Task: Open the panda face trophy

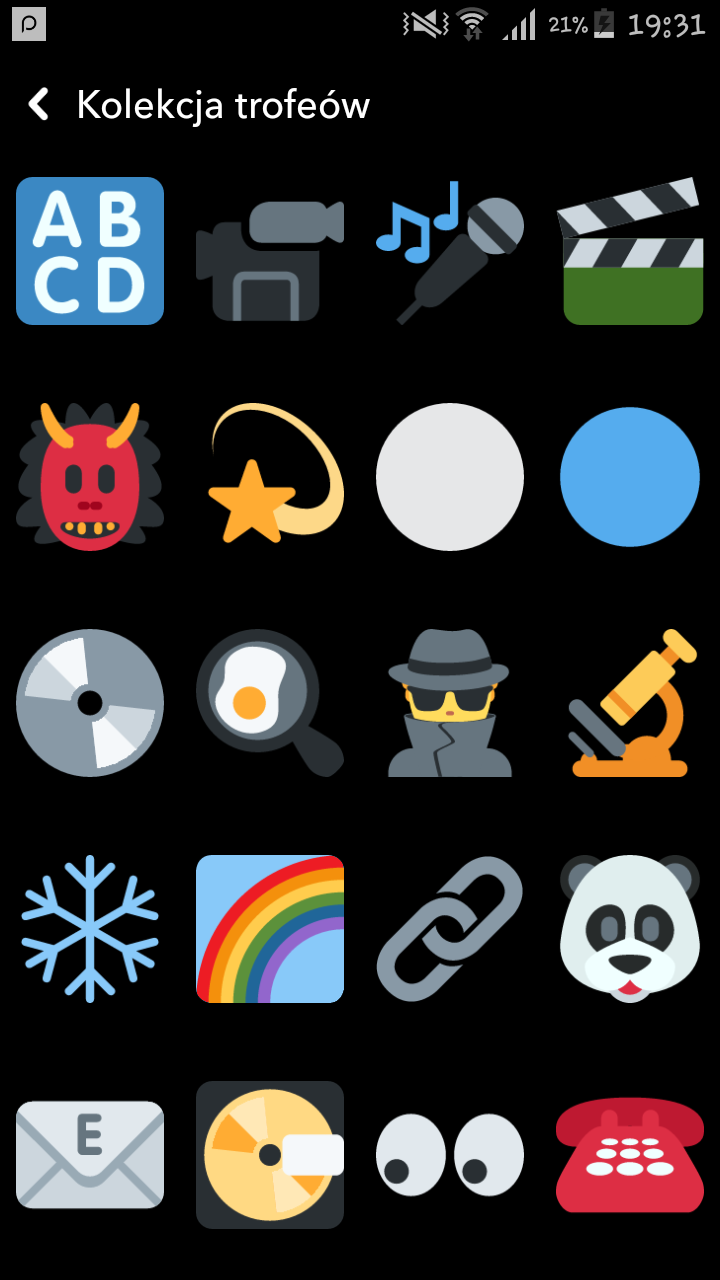Action: [x=630, y=929]
